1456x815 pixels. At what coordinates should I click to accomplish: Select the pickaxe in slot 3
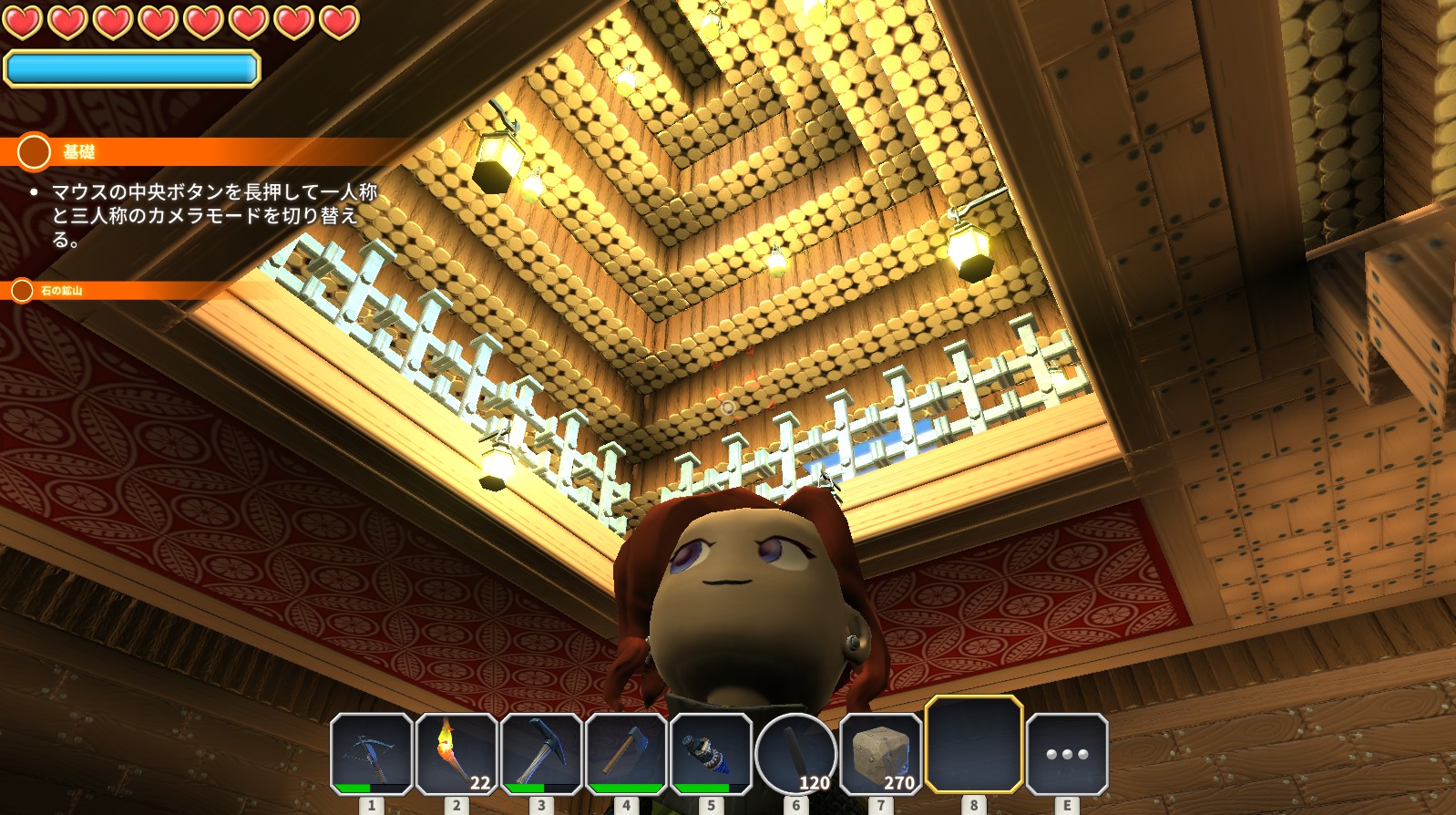tap(541, 754)
